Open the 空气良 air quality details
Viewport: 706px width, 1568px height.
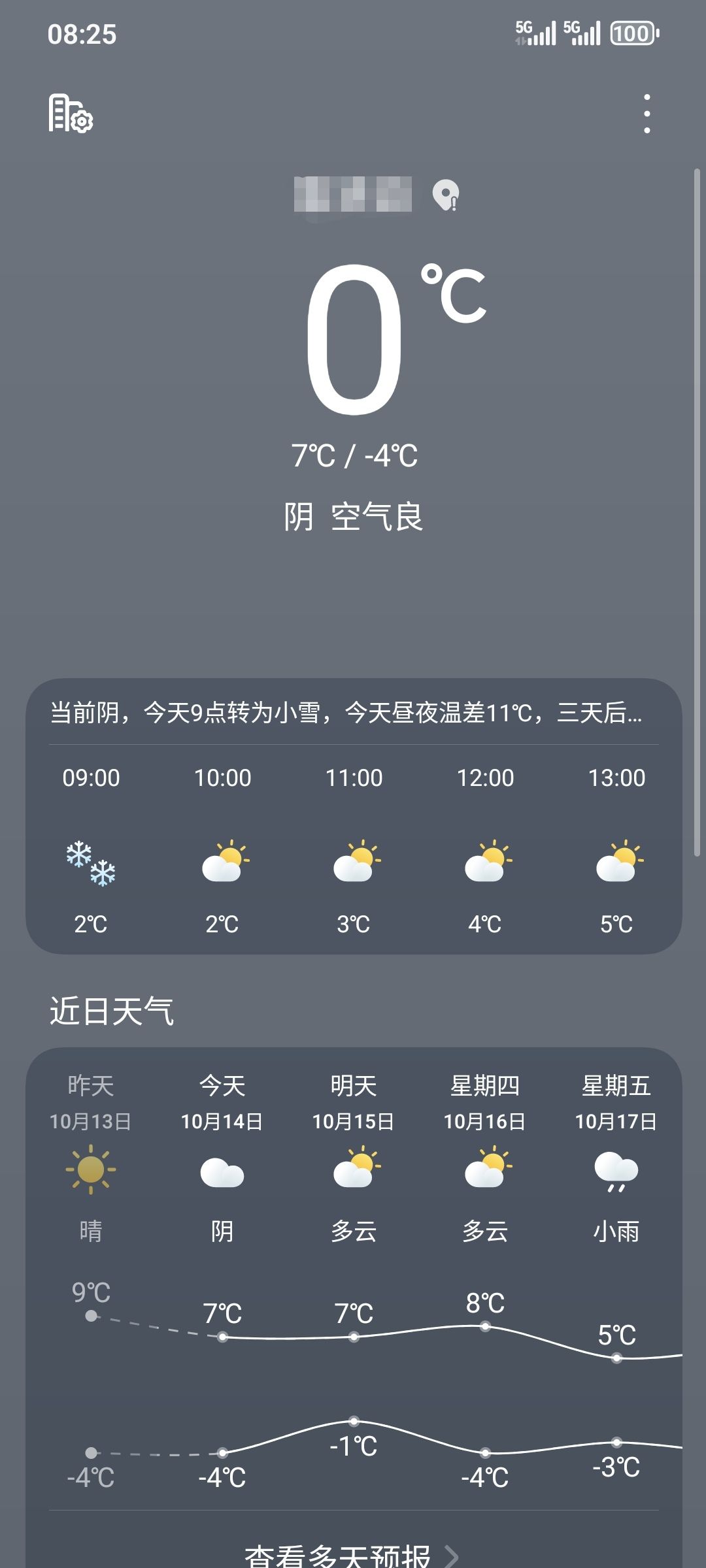377,517
